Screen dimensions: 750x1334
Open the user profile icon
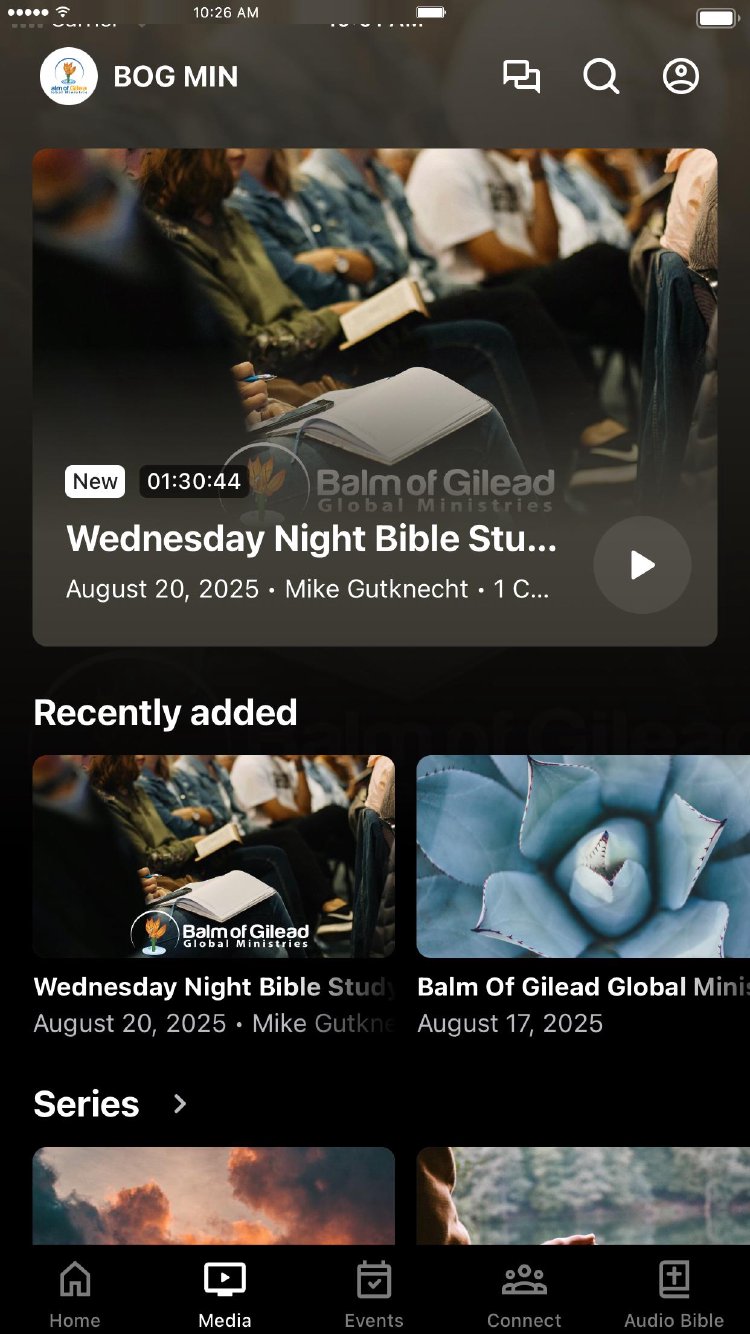681,77
